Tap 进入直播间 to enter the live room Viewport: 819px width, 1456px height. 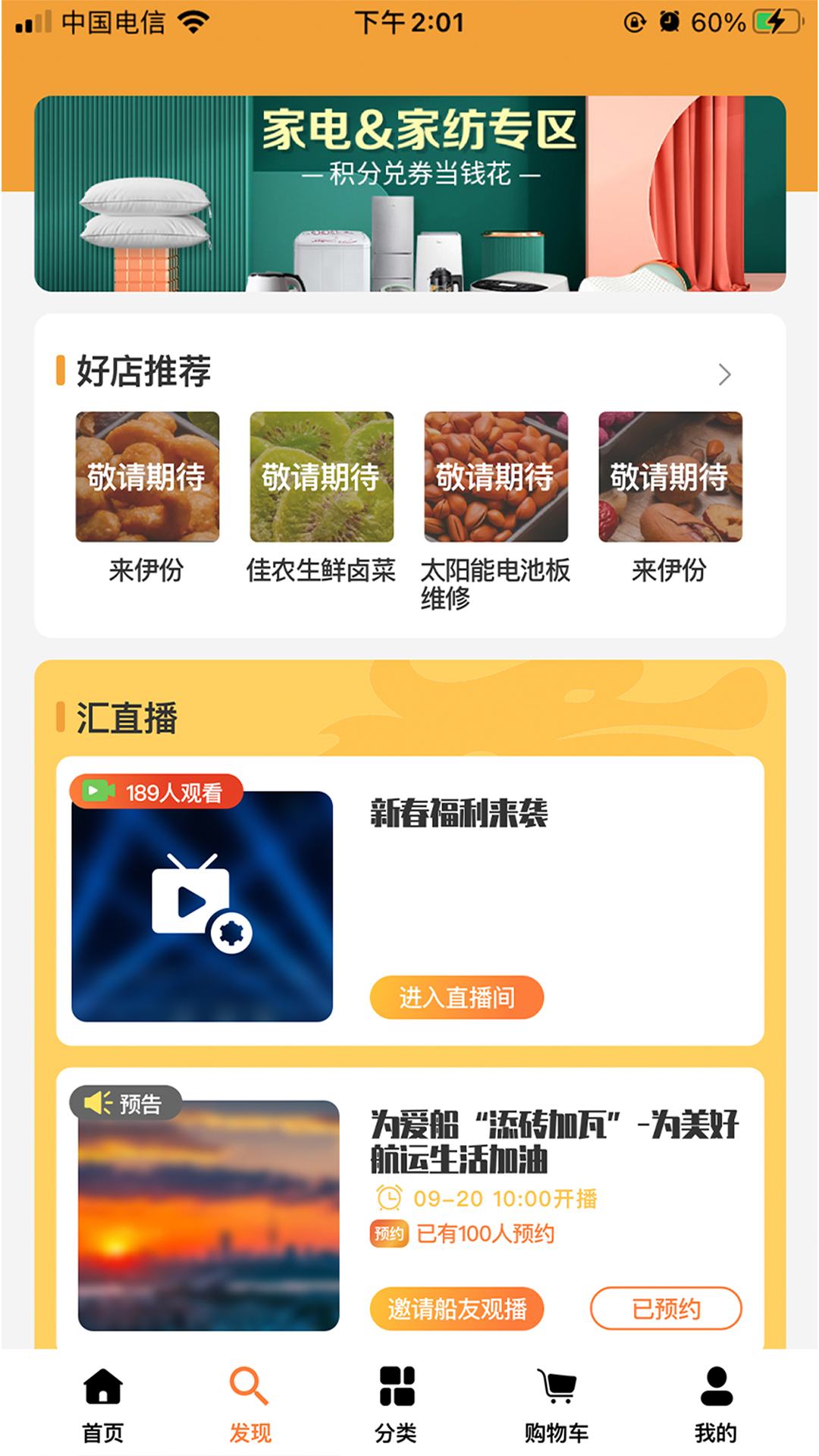pyautogui.click(x=457, y=998)
